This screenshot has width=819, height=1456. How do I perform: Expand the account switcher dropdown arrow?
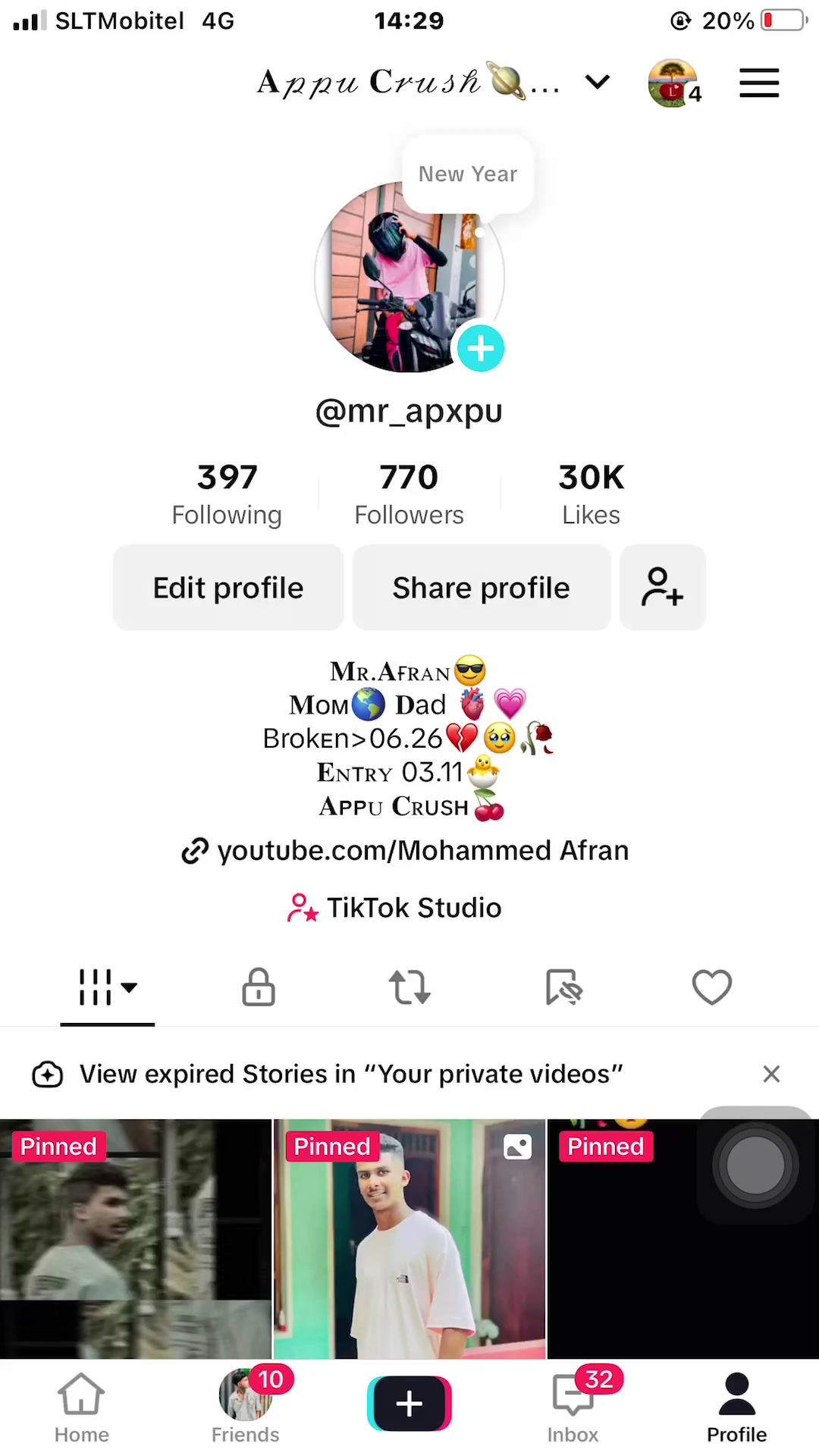(598, 81)
